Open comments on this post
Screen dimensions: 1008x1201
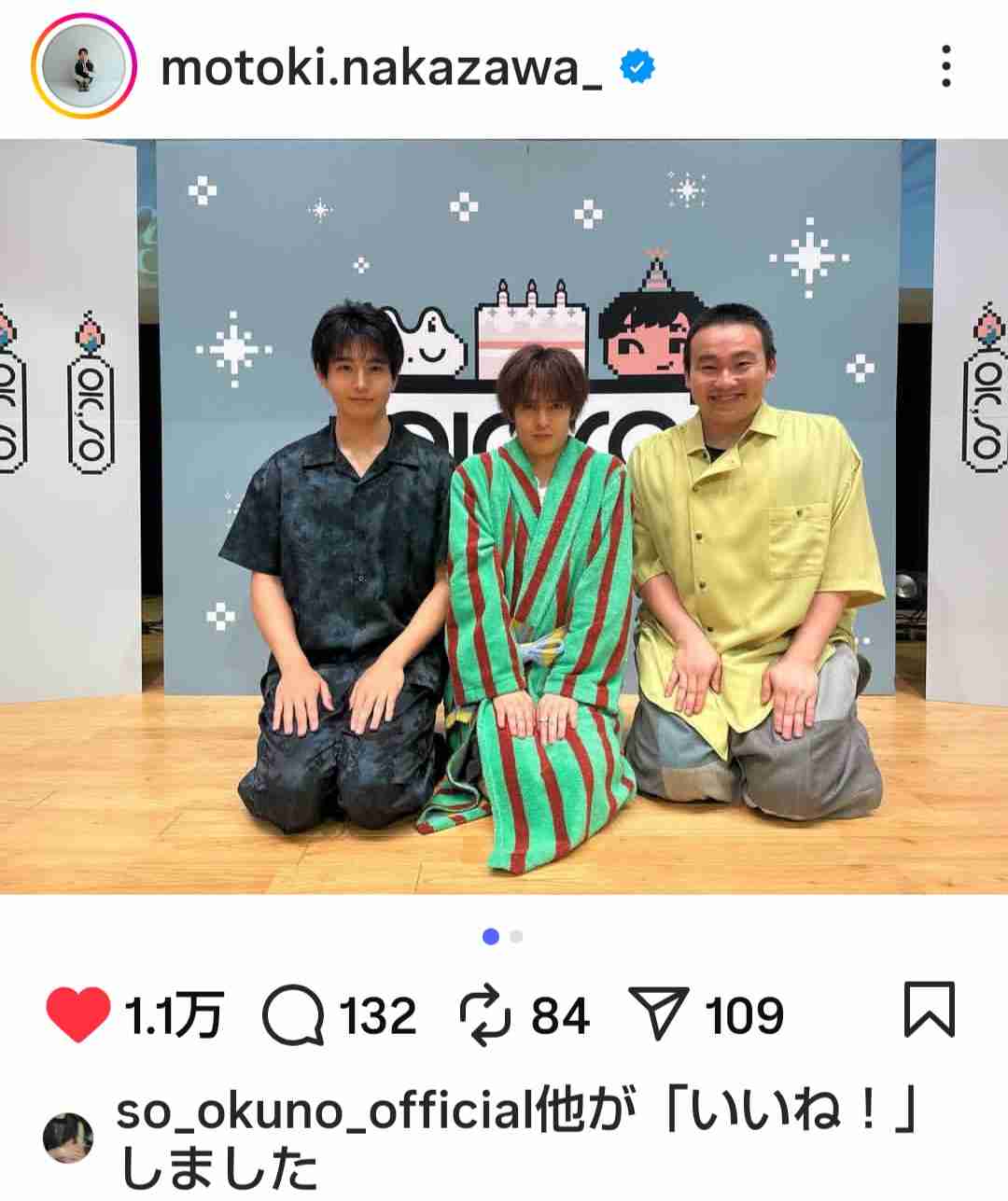[293, 1015]
